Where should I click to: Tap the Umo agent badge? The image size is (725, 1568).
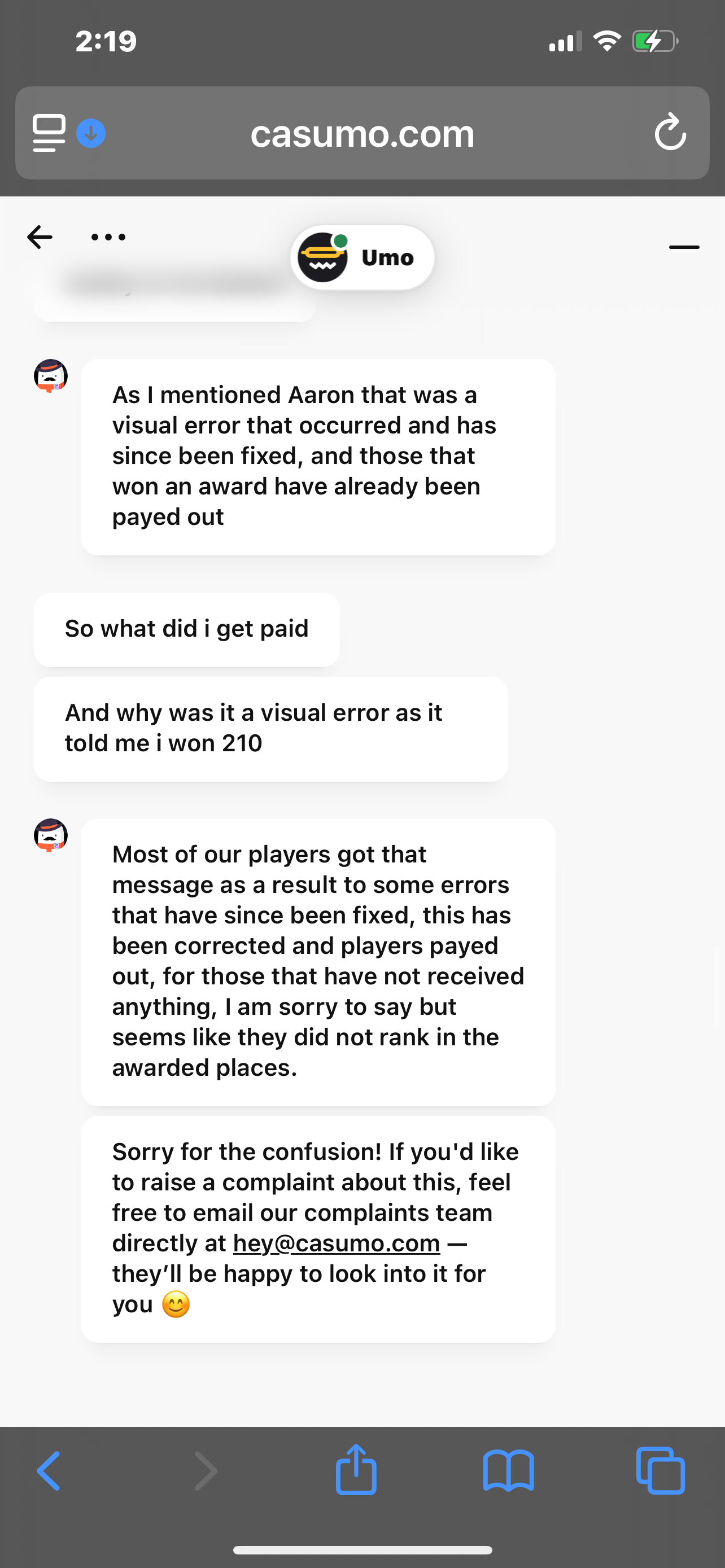pos(362,257)
